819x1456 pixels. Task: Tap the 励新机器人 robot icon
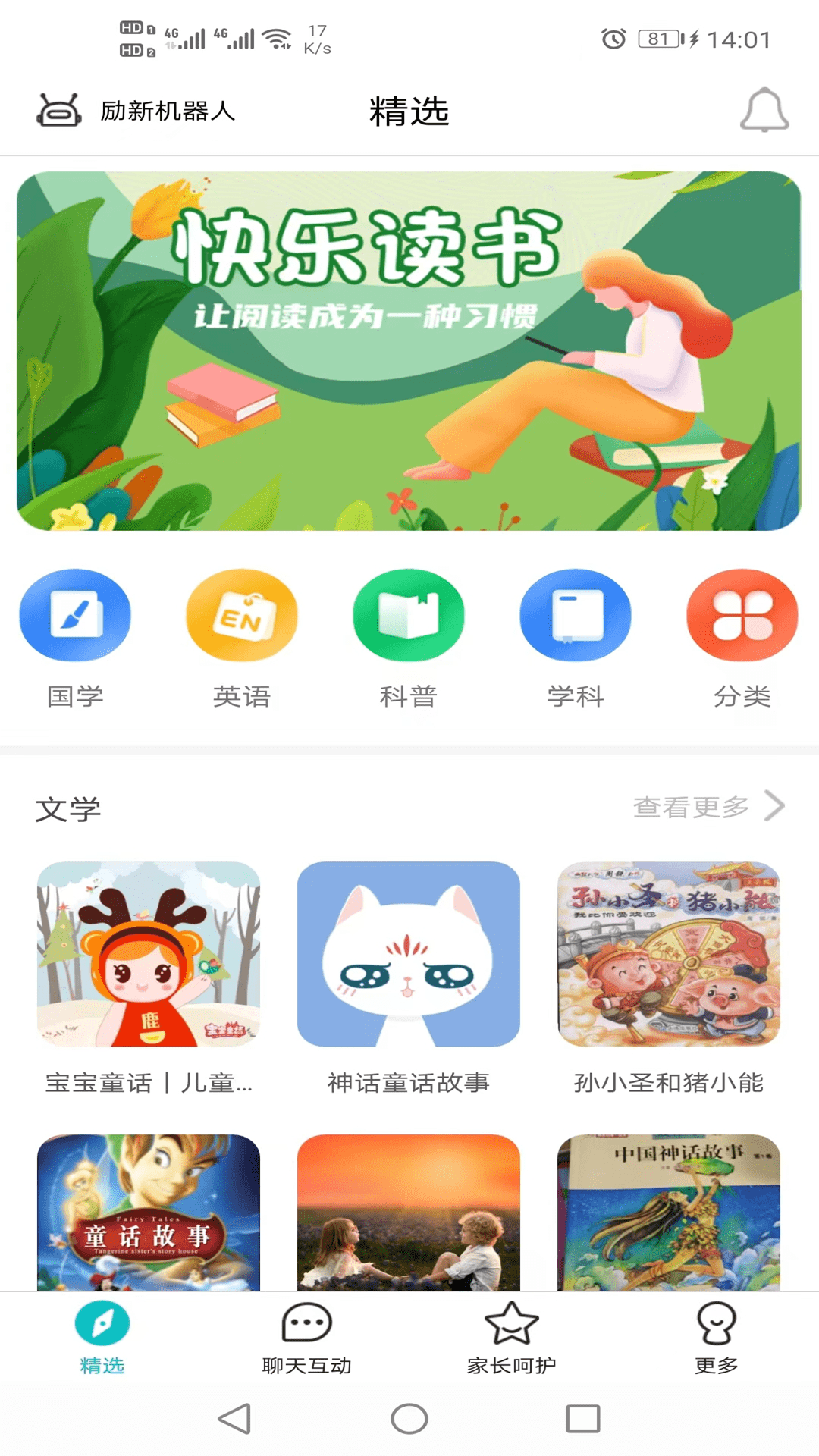[59, 111]
